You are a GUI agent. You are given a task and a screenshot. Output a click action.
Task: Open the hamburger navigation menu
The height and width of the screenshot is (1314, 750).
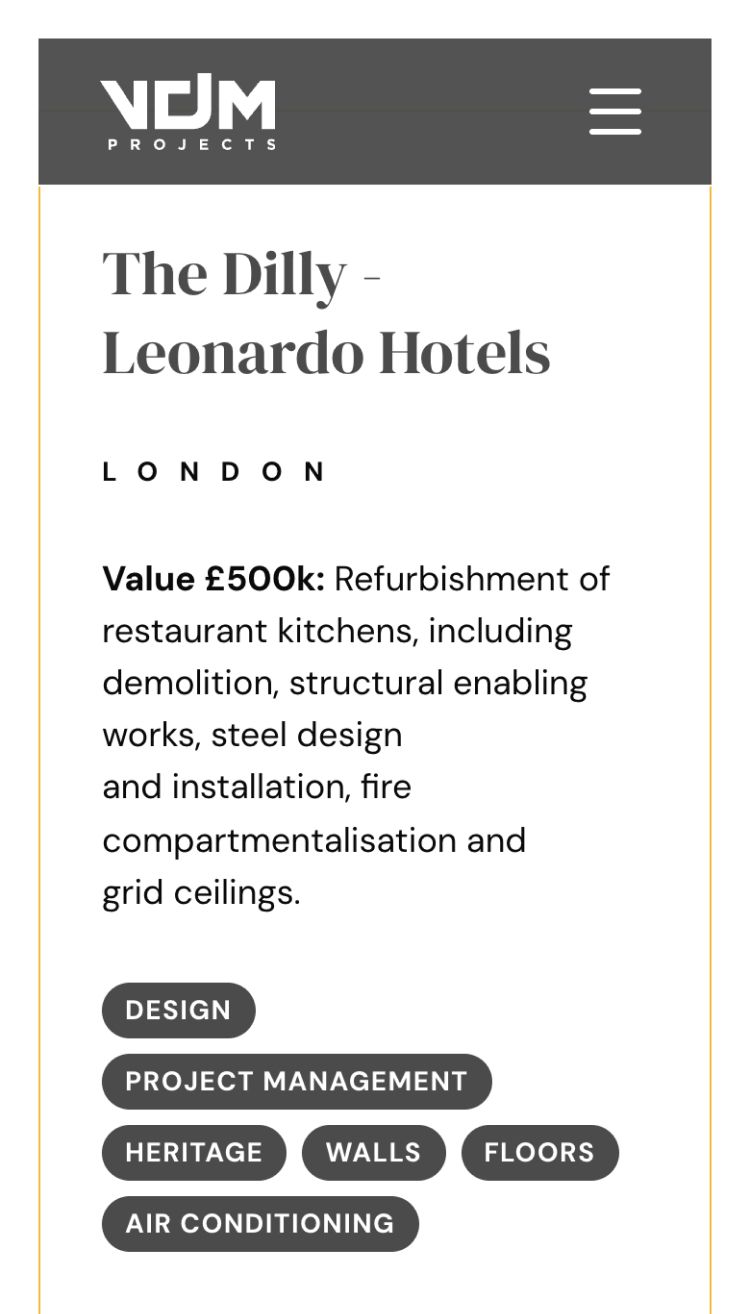point(615,111)
